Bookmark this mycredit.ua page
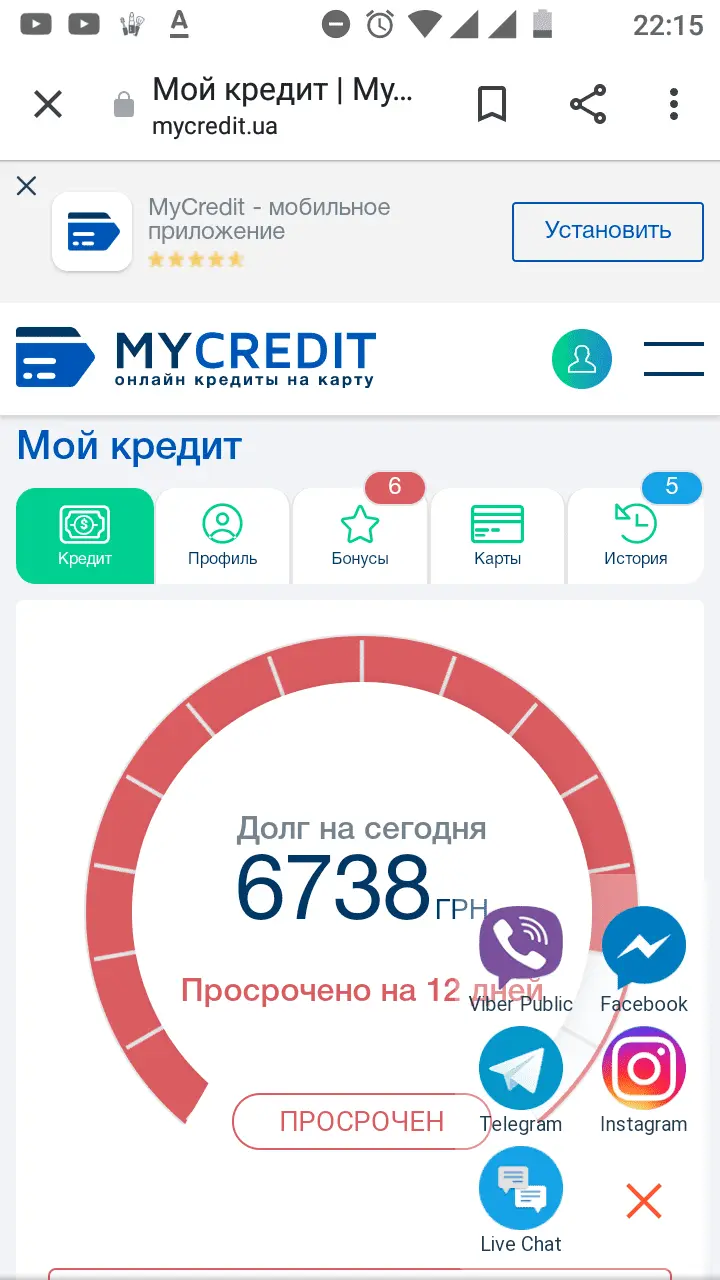 coord(491,104)
